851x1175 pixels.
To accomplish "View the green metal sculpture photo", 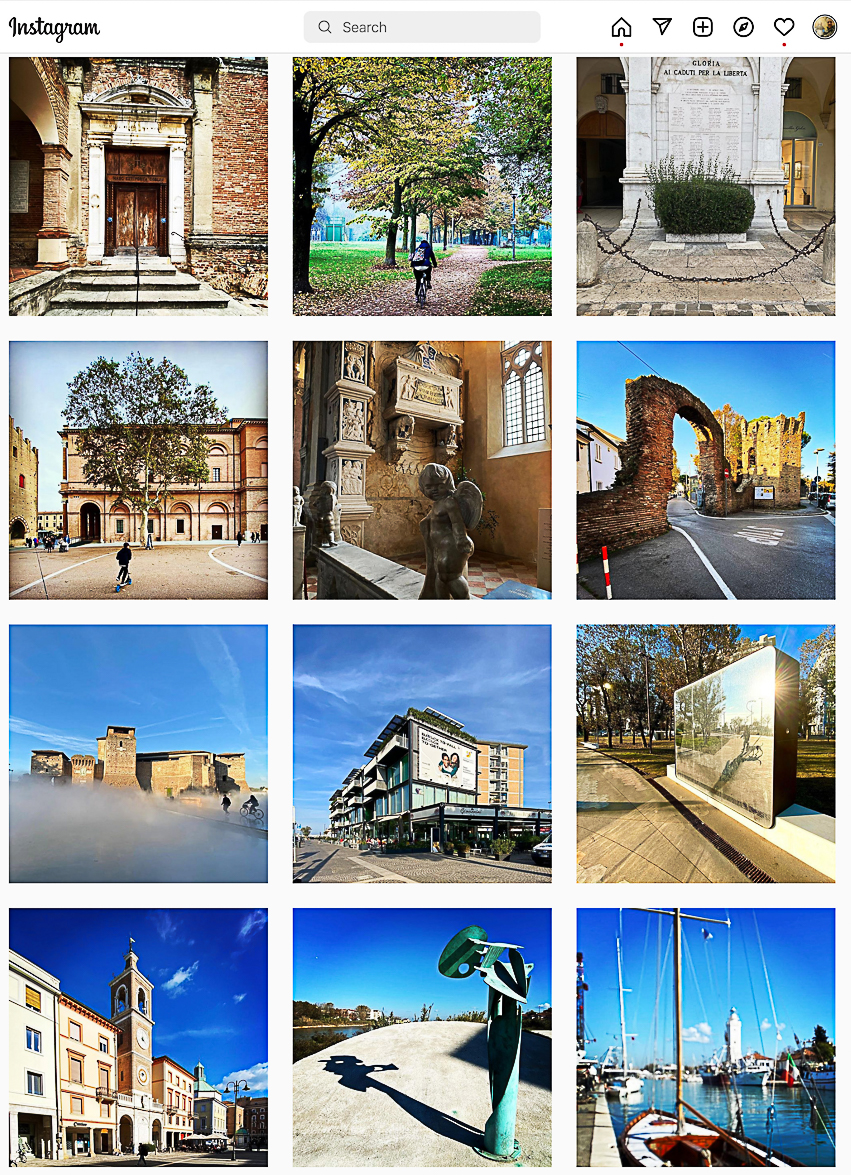I will 422,1037.
